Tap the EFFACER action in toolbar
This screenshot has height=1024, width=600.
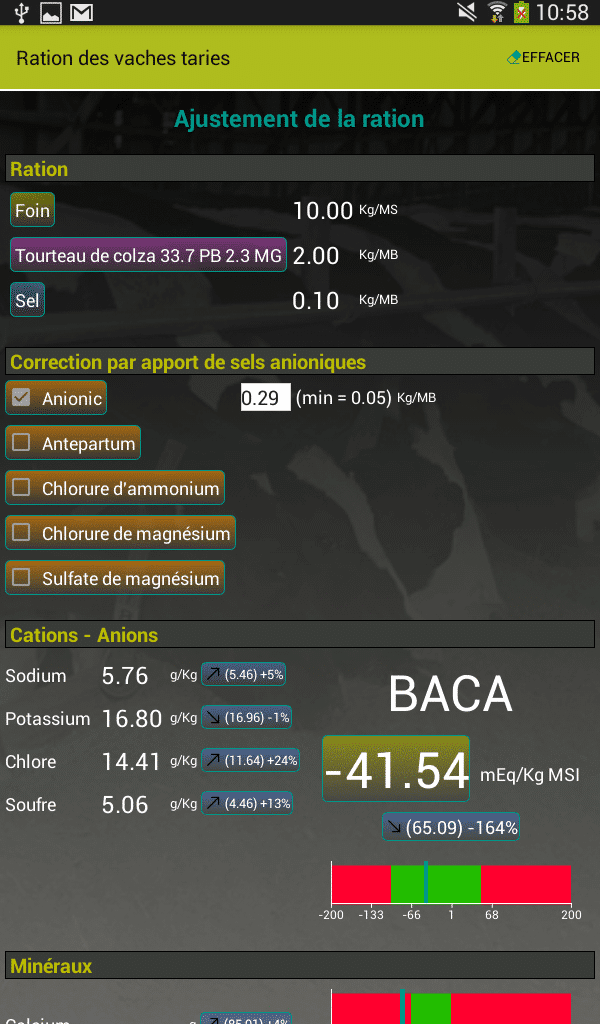click(x=543, y=57)
